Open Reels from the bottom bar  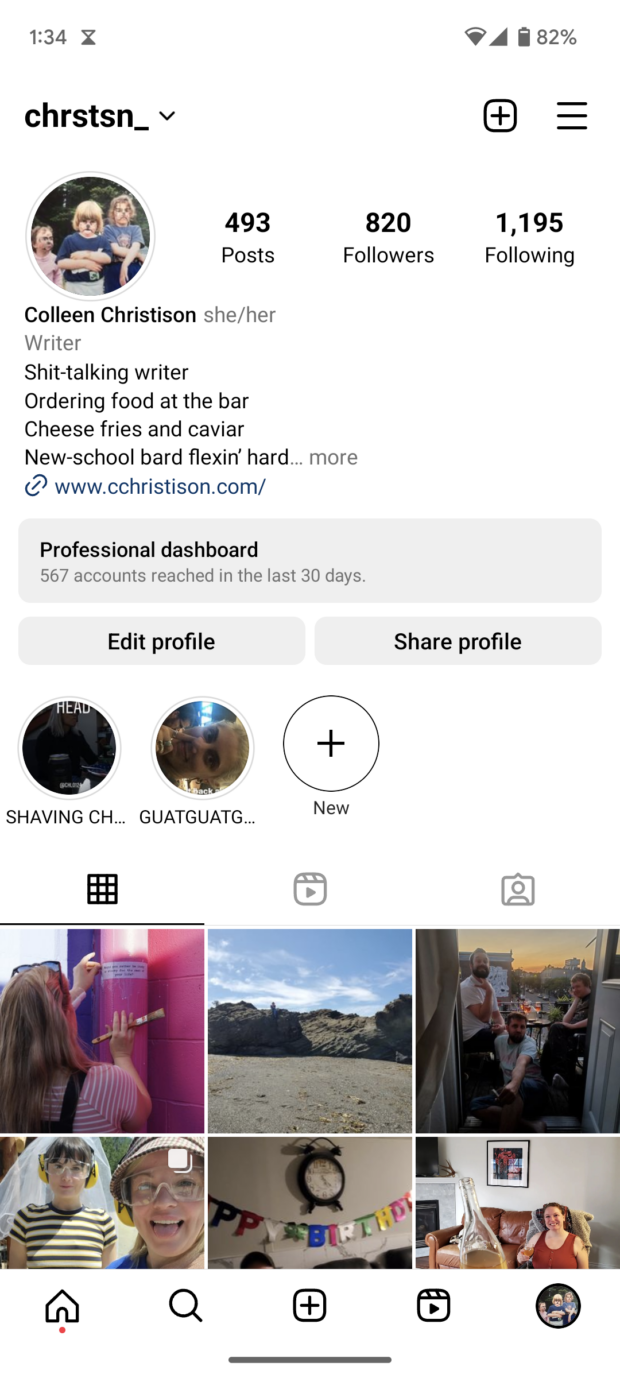click(x=433, y=1305)
